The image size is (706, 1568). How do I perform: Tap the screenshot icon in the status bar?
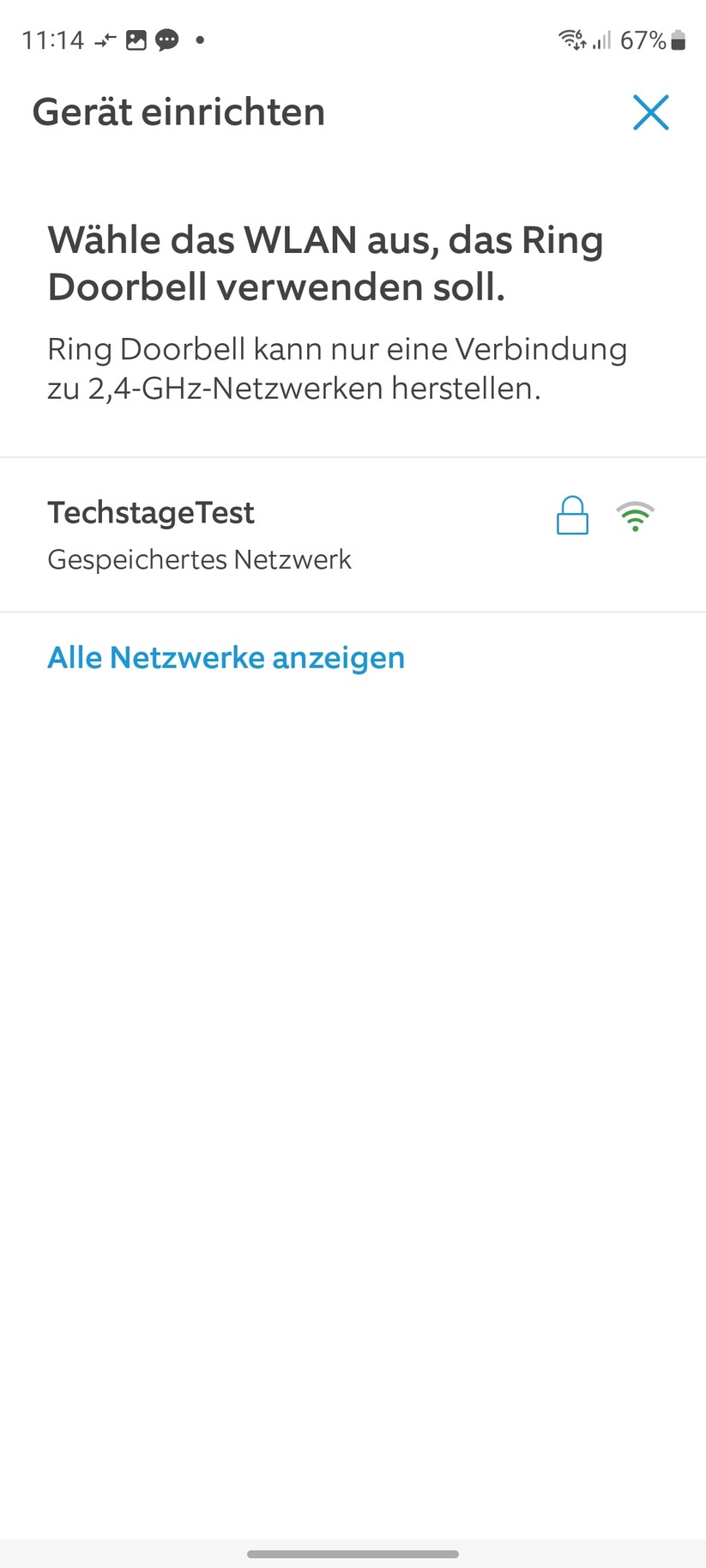[x=137, y=39]
